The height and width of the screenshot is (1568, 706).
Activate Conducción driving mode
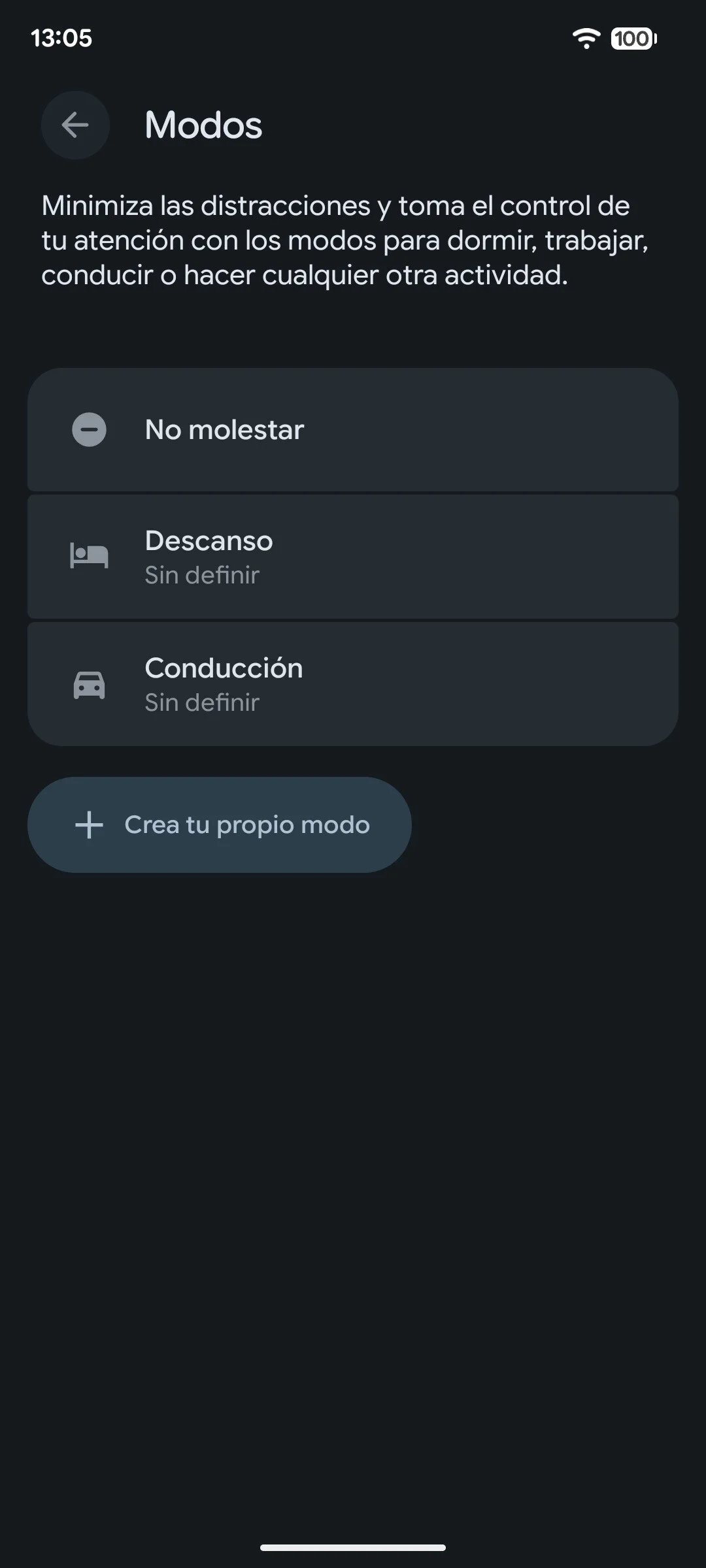pyautogui.click(x=353, y=683)
